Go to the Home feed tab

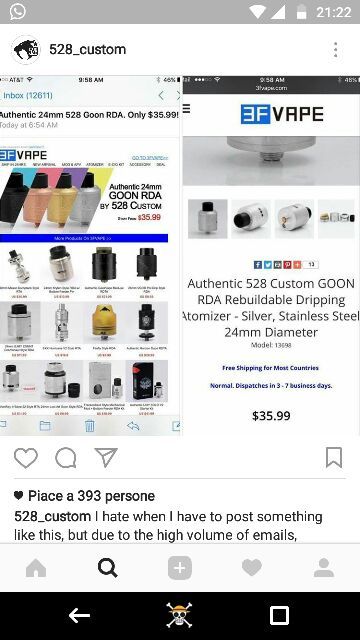(36, 568)
